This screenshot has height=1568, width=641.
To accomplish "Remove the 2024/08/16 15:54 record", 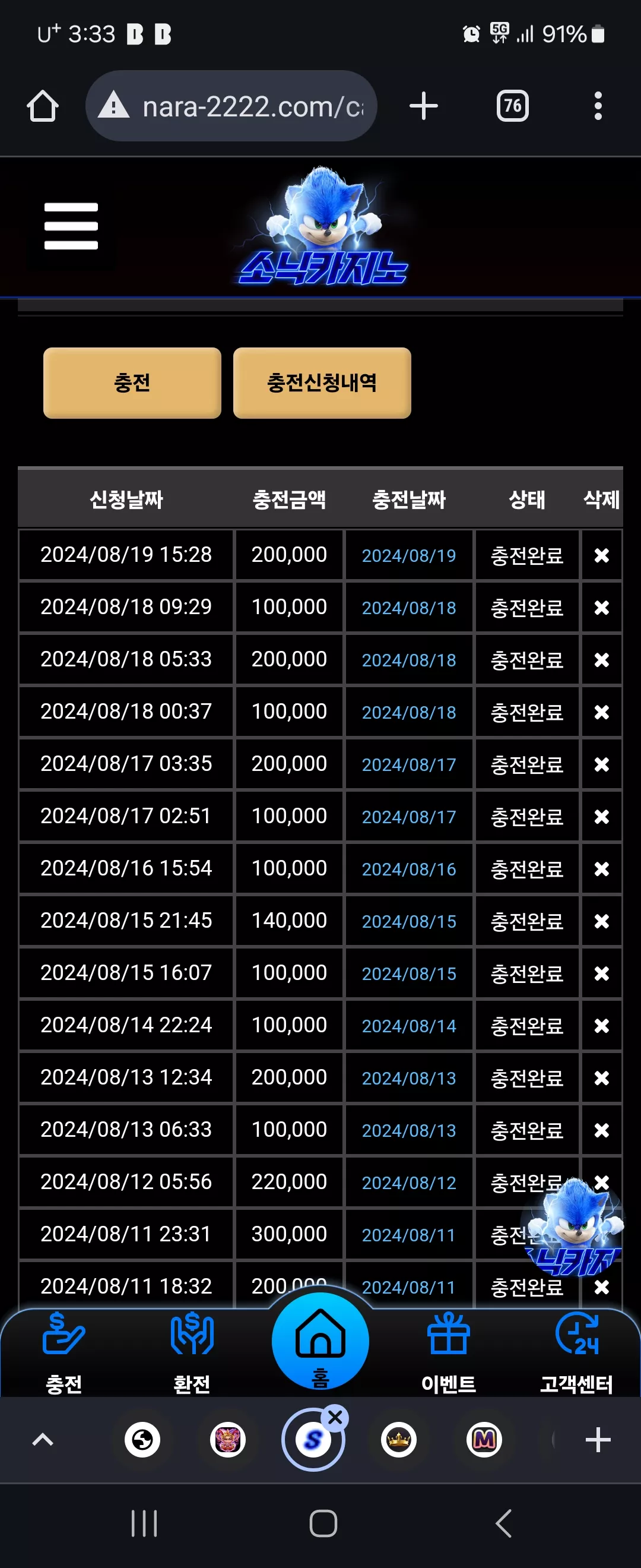I will pos(601,868).
